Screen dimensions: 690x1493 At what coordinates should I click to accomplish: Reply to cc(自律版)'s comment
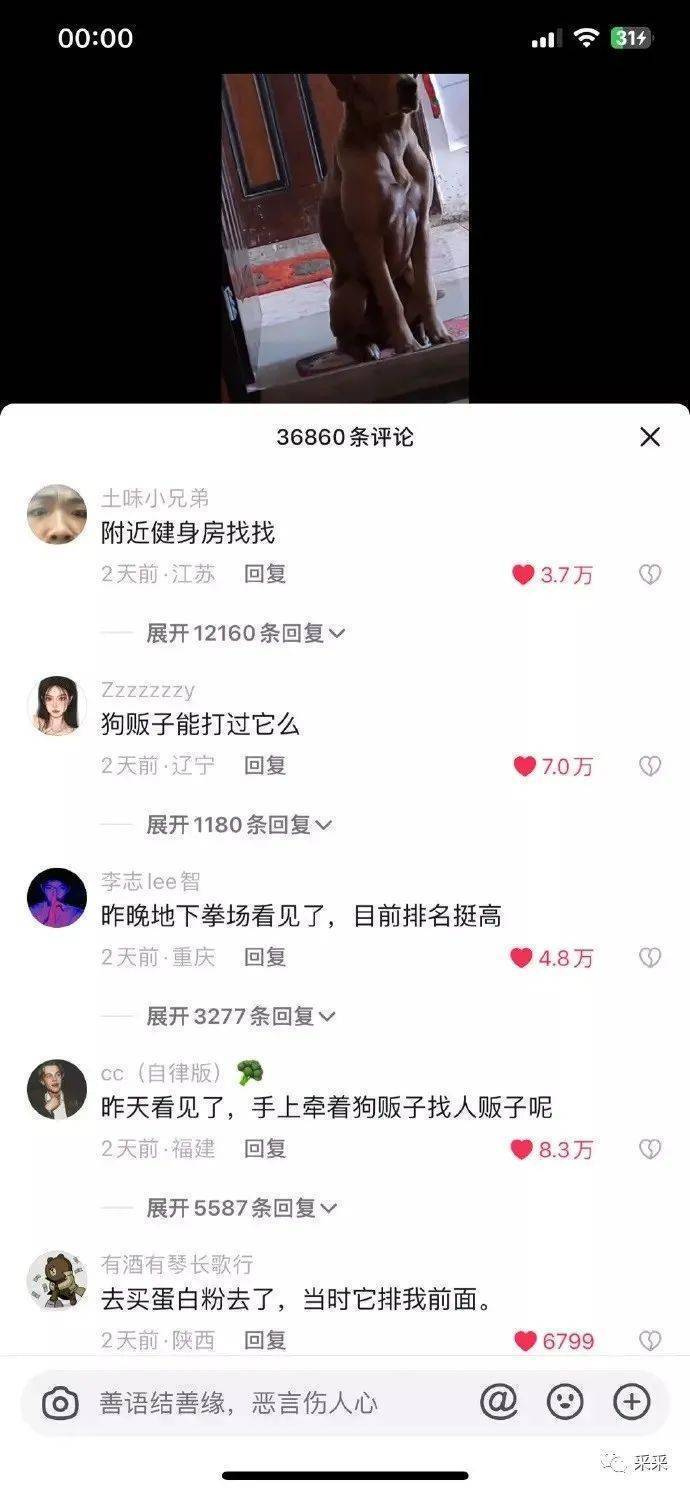pos(265,1149)
